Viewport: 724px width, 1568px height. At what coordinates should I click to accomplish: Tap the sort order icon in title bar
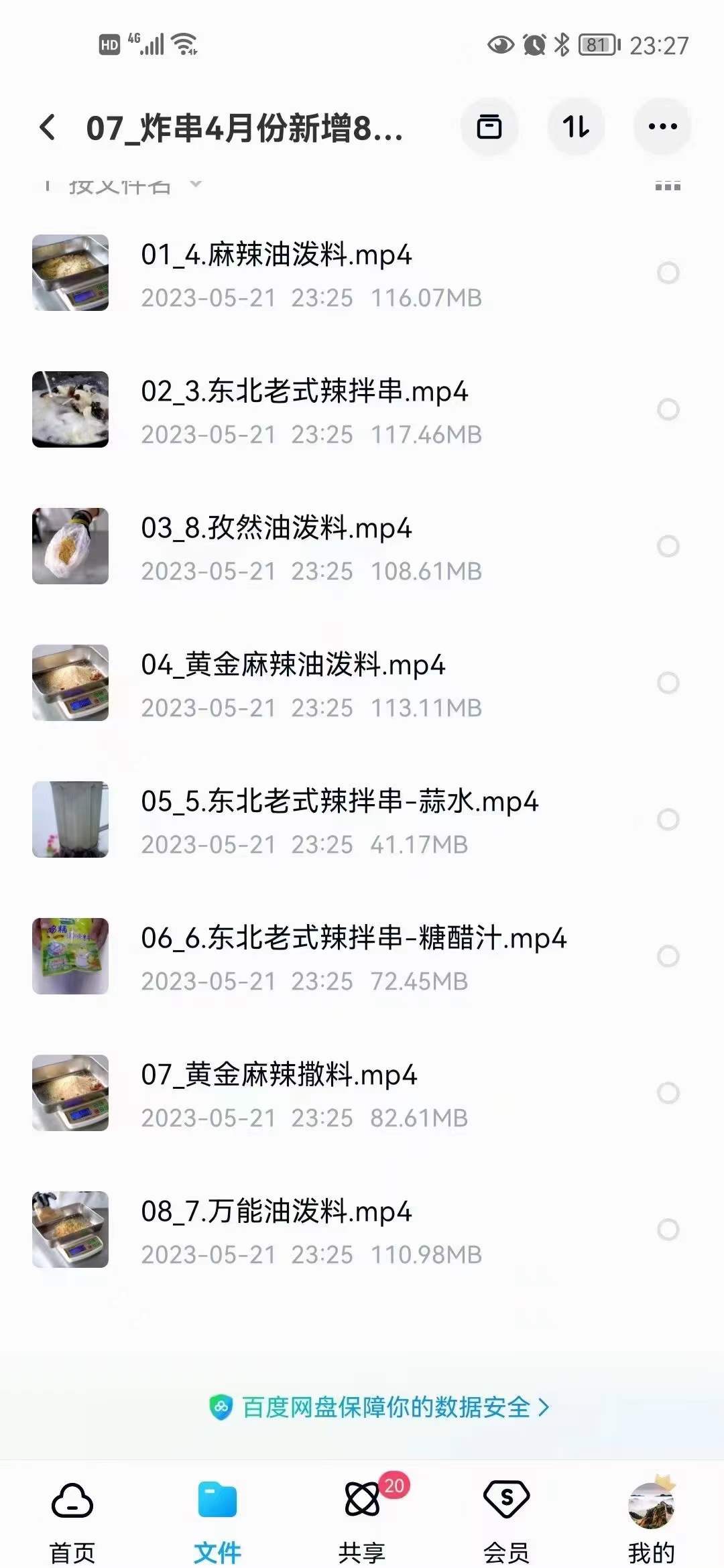576,127
